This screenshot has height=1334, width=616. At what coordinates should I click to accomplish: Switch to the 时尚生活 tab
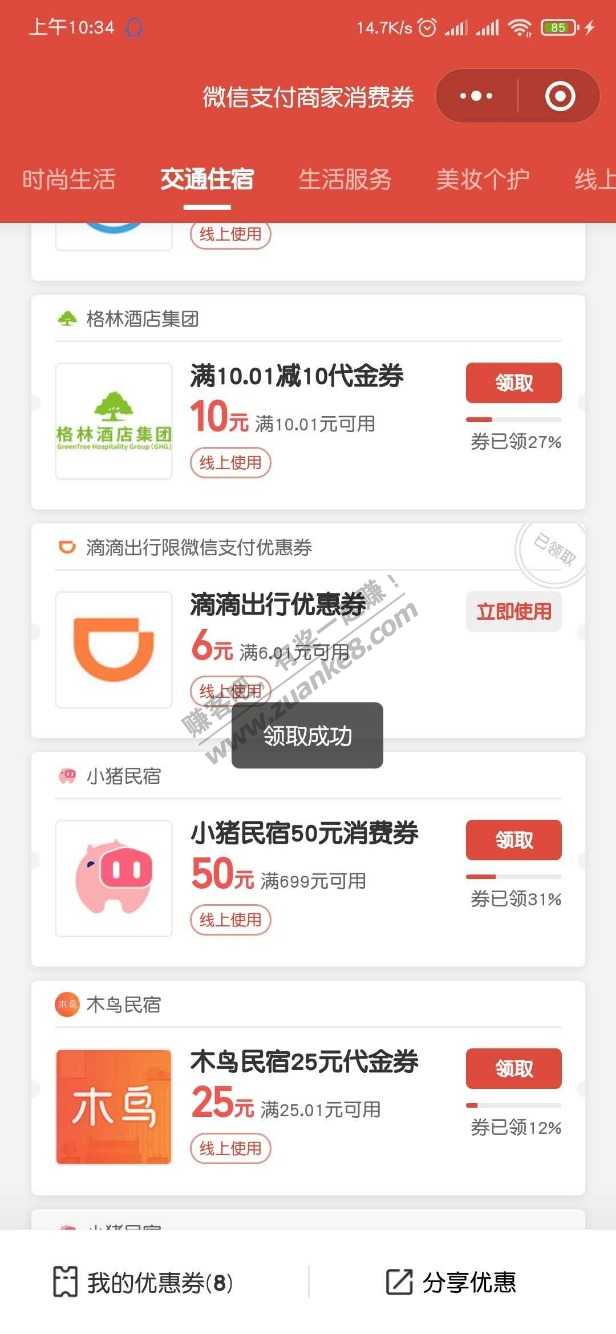[x=68, y=179]
